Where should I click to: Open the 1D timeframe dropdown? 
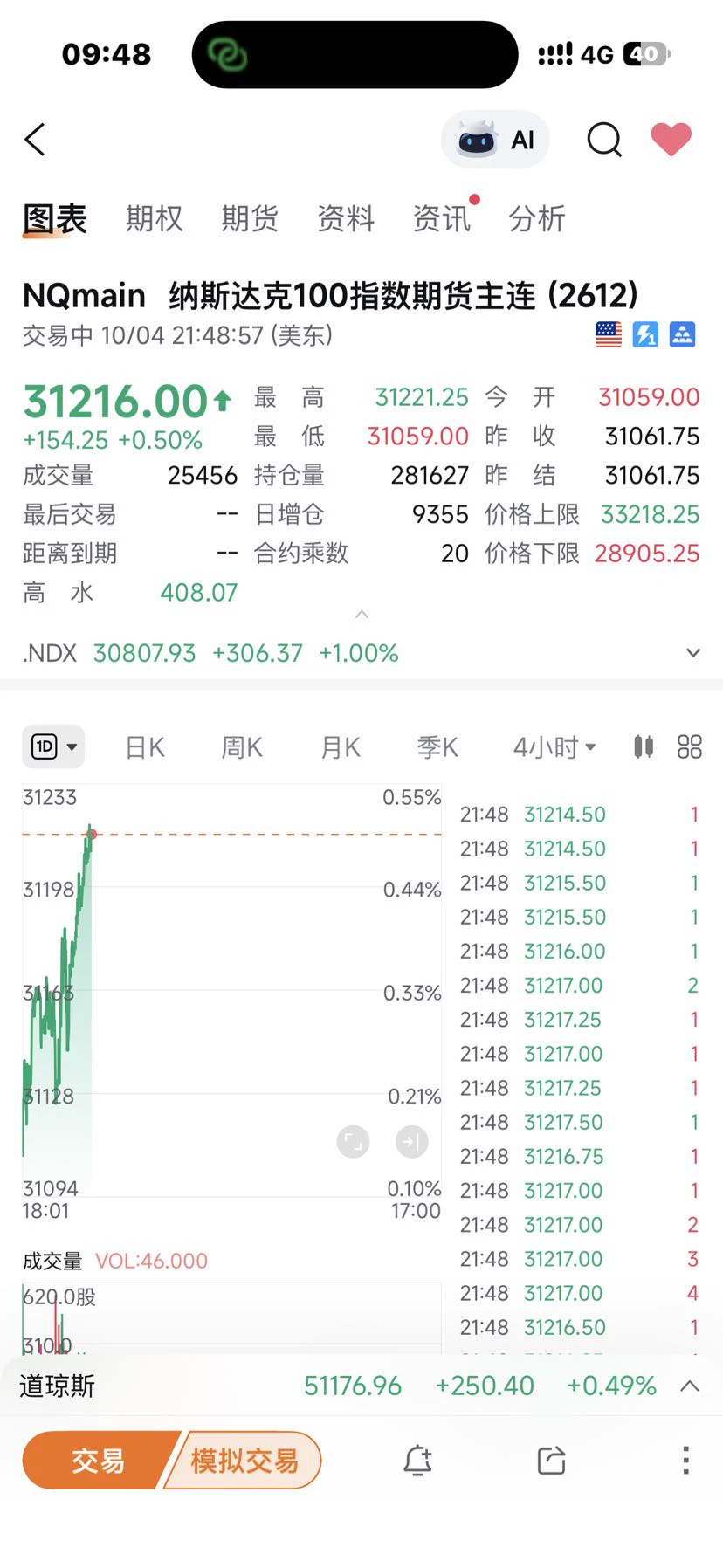[53, 746]
